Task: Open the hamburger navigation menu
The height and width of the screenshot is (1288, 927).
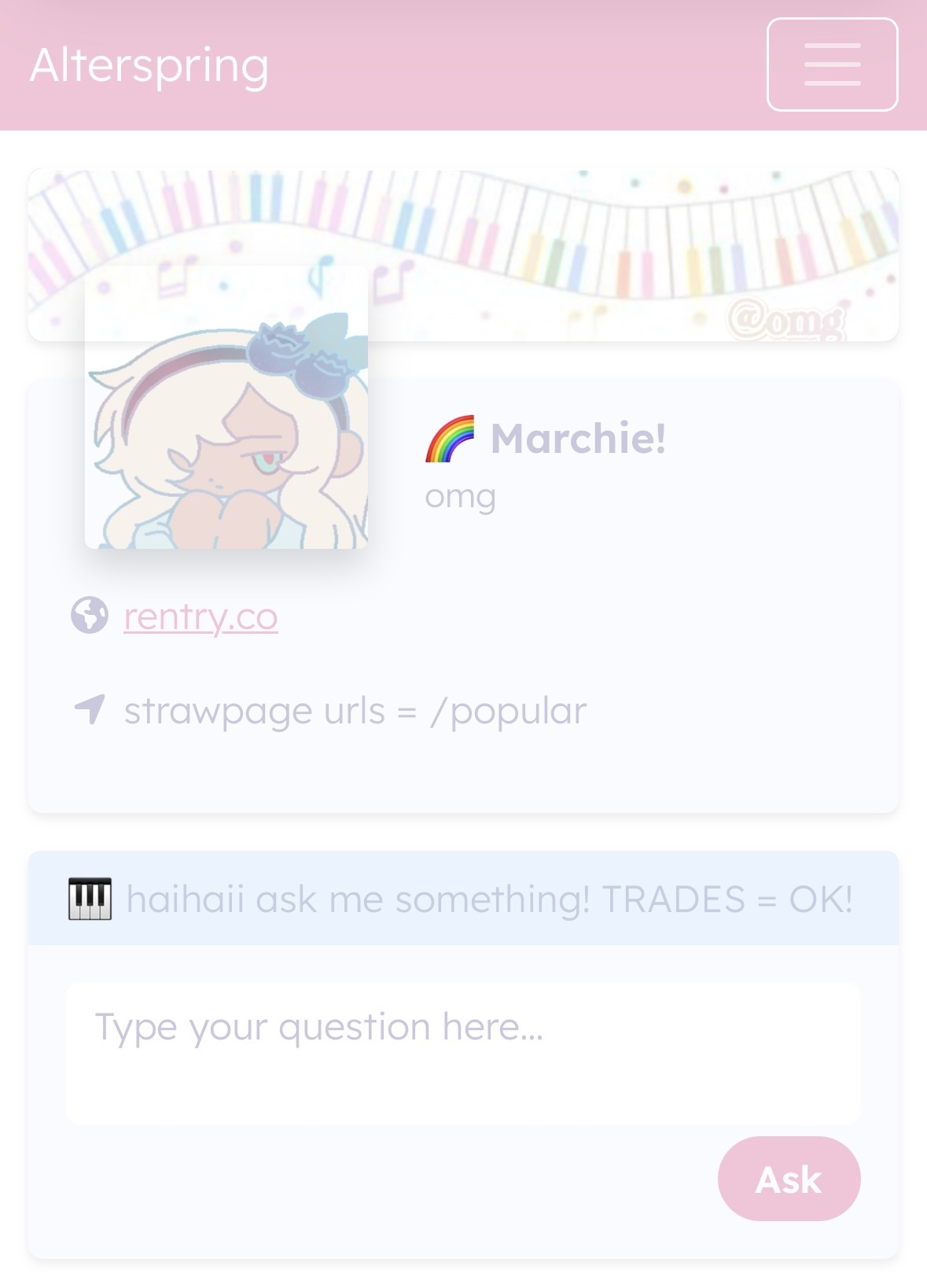Action: (x=832, y=64)
